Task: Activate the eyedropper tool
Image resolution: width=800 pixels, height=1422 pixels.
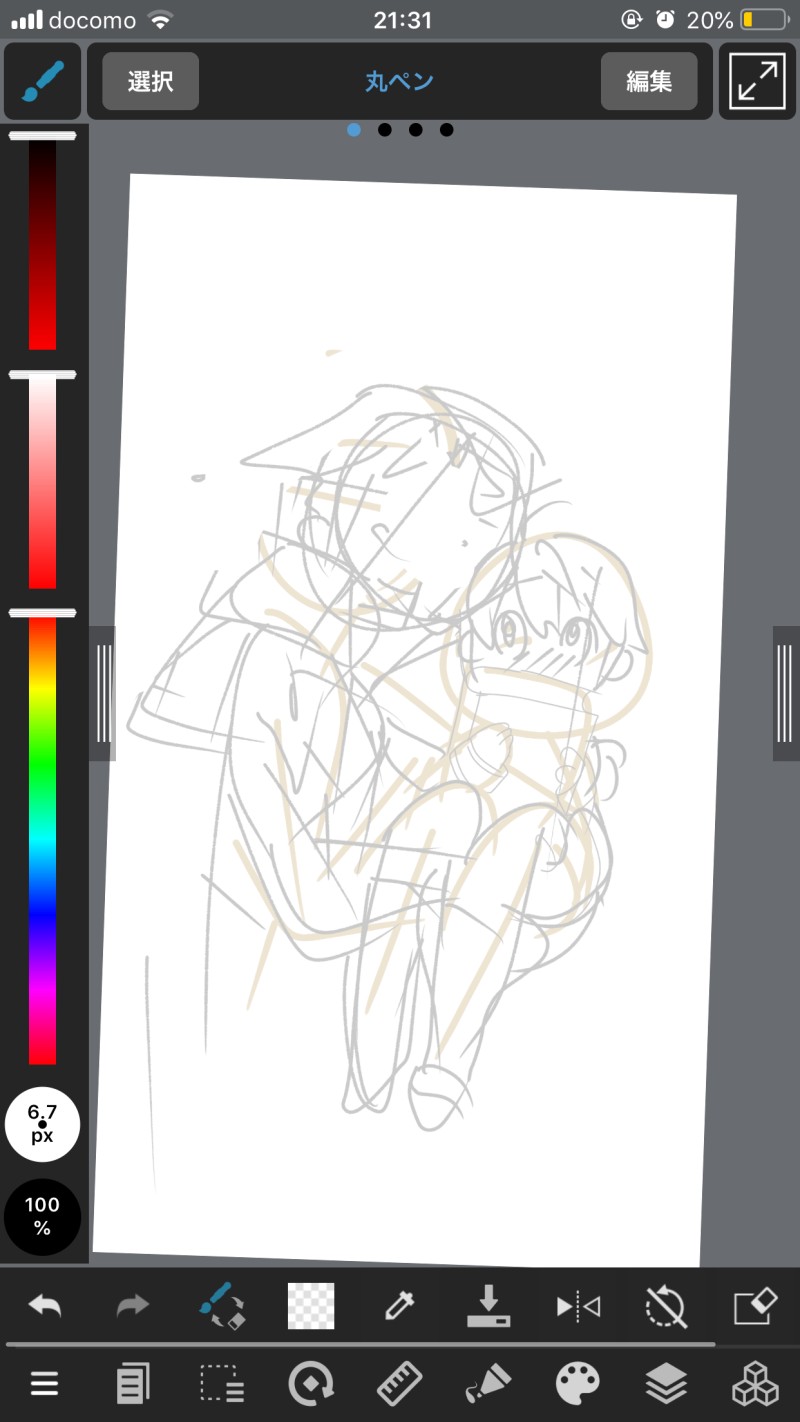Action: click(x=400, y=1306)
